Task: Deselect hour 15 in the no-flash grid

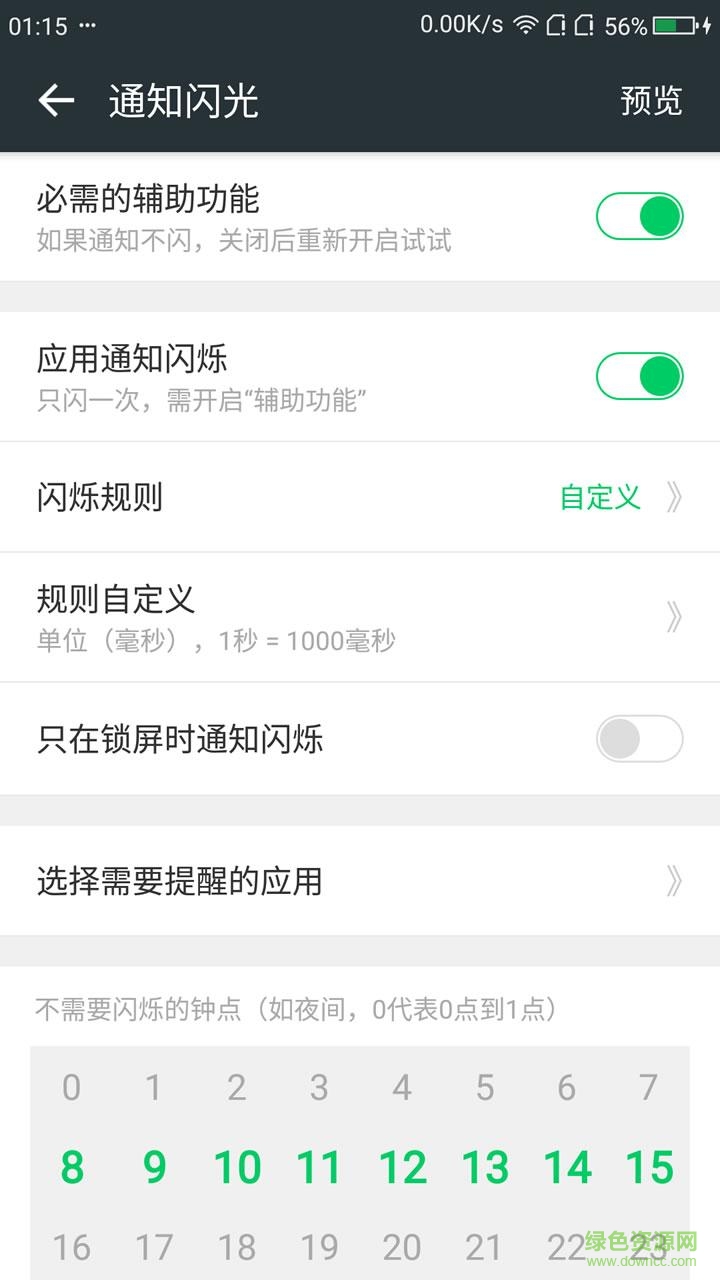Action: click(650, 1166)
